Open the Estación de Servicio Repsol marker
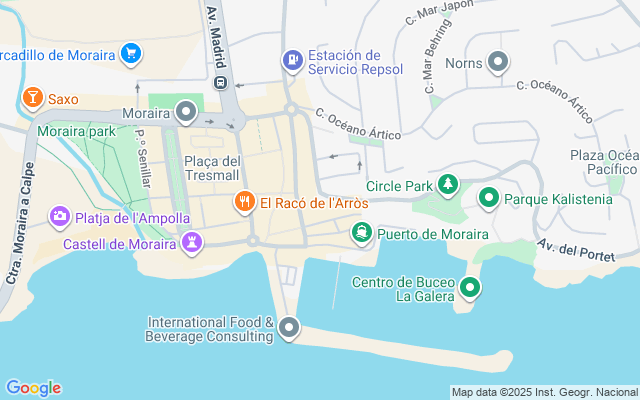This screenshot has height=400, width=640. point(293,61)
